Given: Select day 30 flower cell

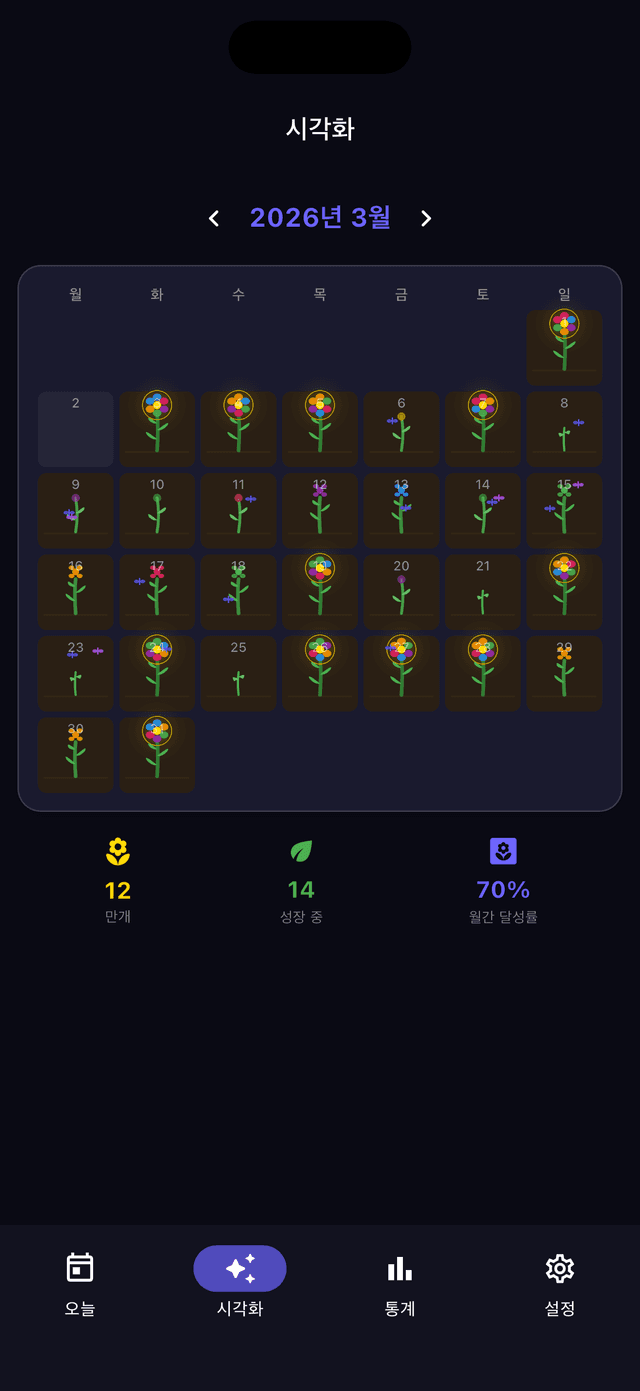Looking at the screenshot, I should coord(76,755).
